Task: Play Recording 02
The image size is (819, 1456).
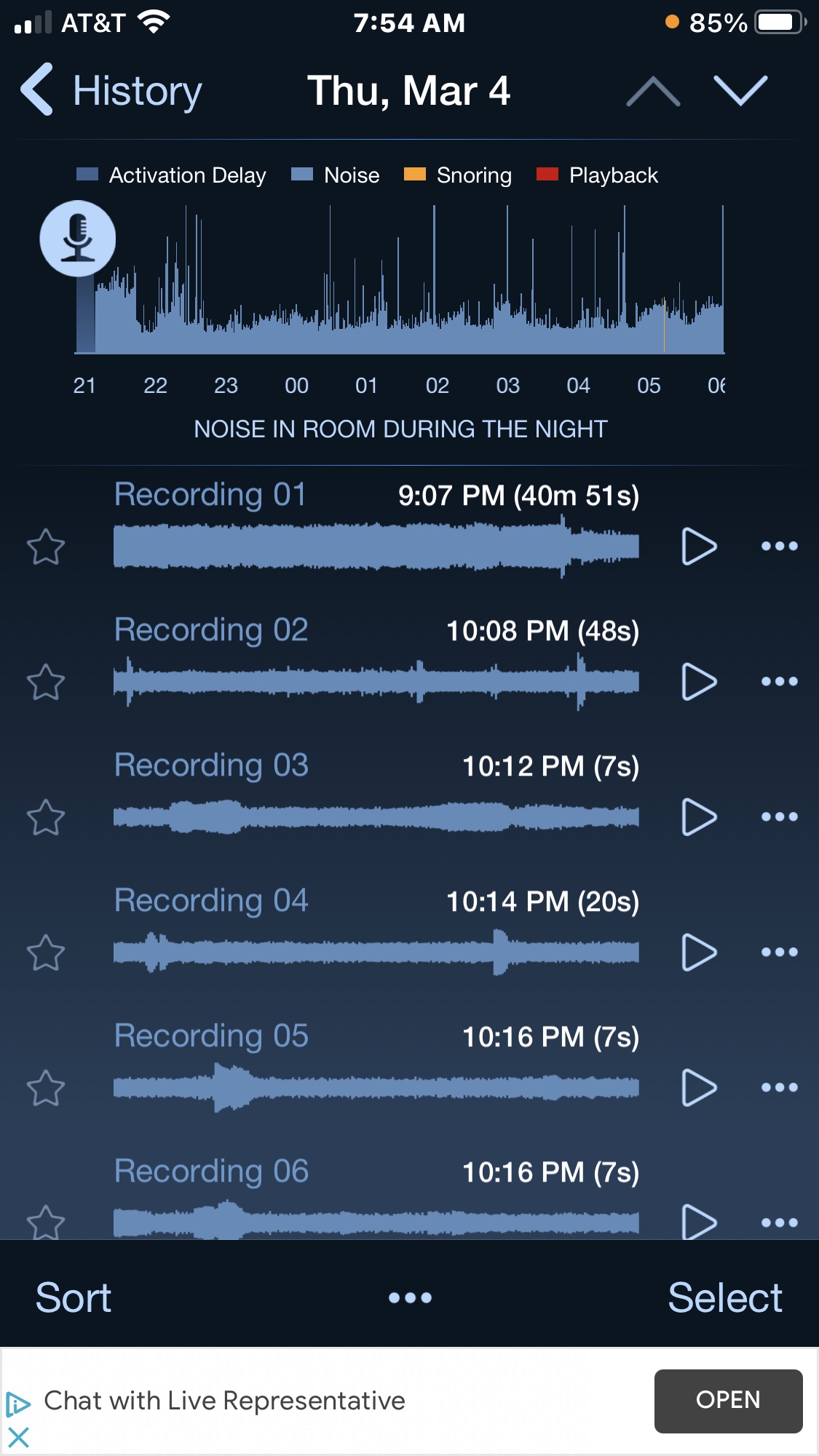Action: pos(699,682)
